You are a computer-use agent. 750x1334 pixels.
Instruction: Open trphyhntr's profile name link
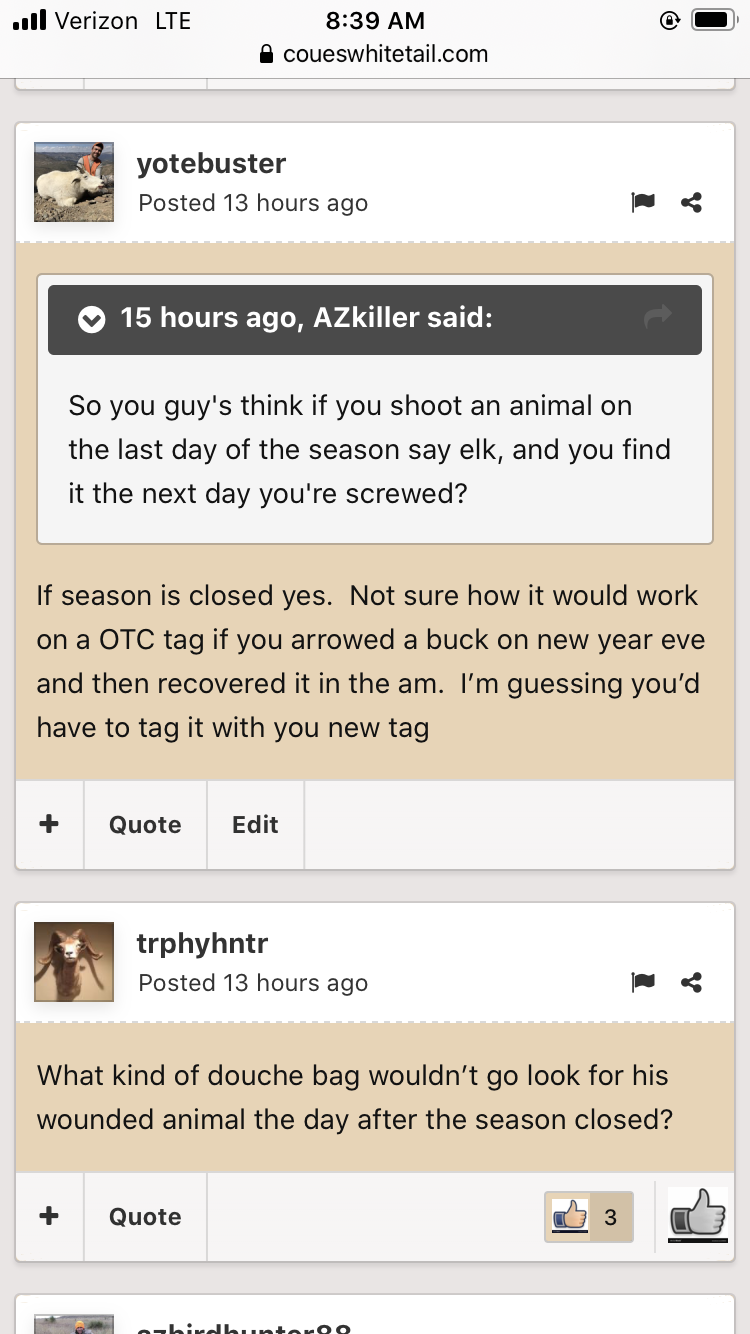(x=202, y=943)
